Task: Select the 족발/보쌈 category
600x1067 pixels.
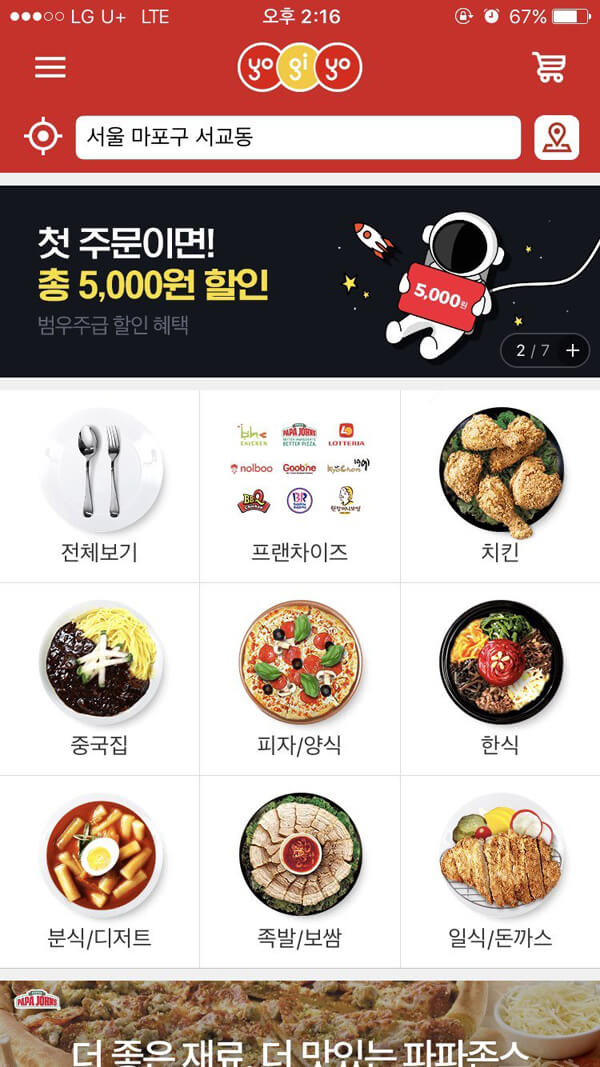Action: [x=300, y=870]
